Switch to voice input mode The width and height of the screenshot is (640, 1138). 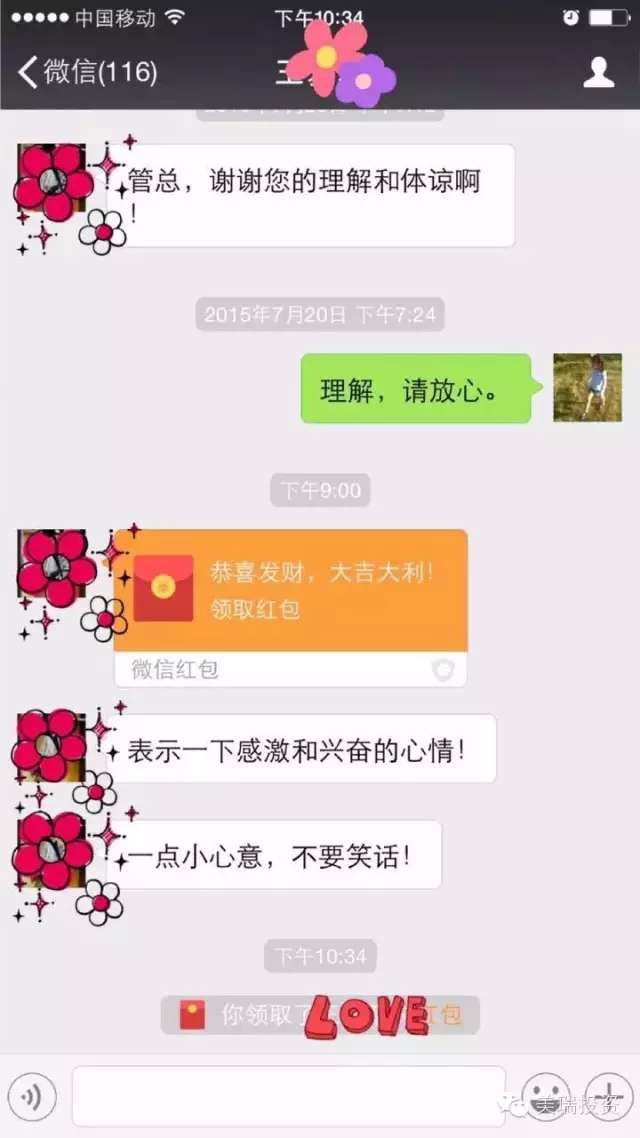point(32,1097)
